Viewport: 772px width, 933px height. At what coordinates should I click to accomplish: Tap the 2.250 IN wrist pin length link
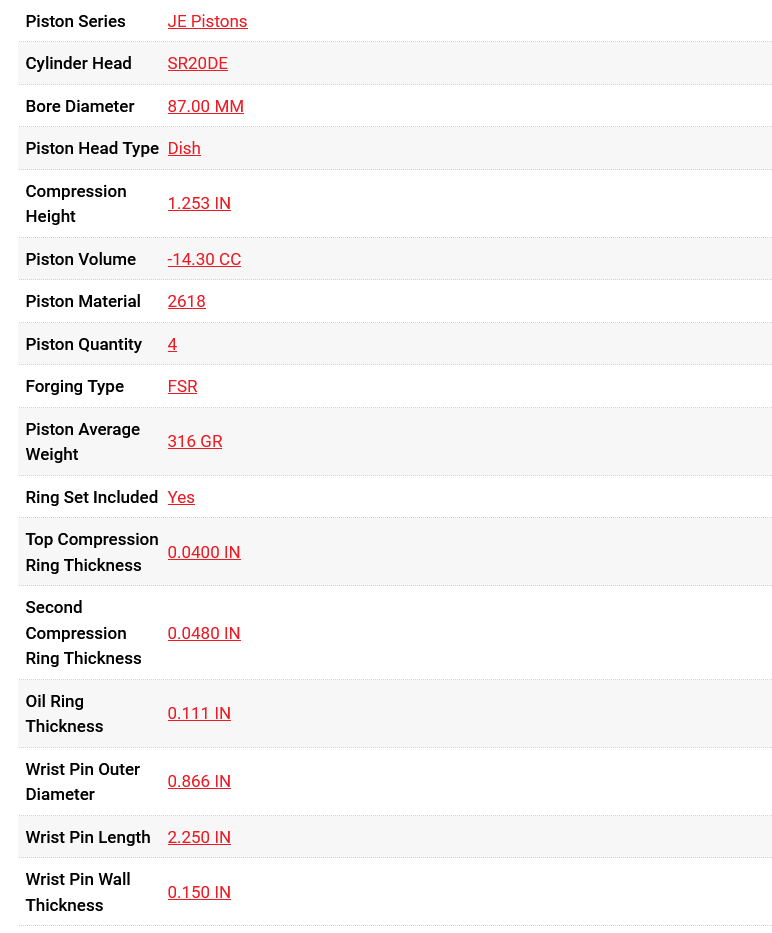(199, 837)
